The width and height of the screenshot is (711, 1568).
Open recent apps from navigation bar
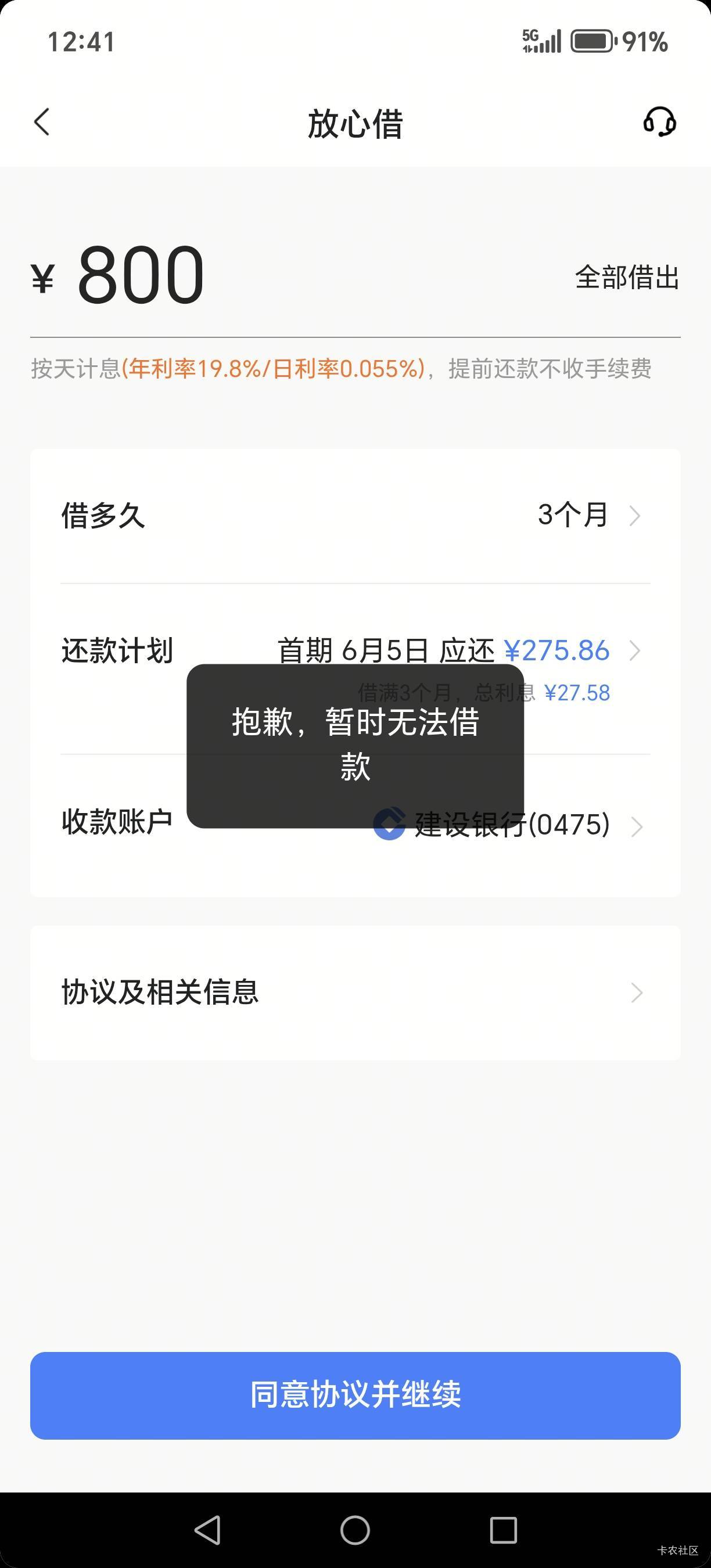[504, 1530]
